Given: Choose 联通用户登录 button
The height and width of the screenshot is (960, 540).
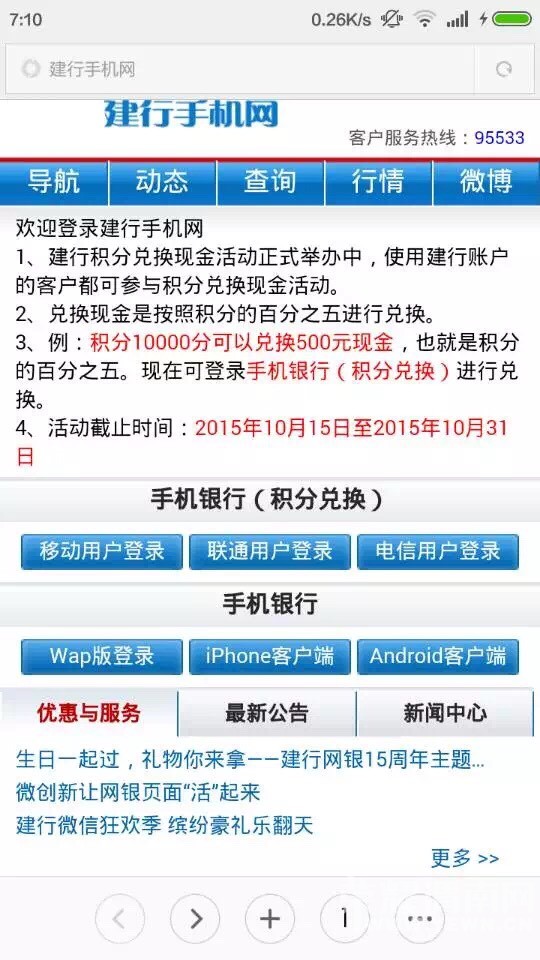Looking at the screenshot, I should click(x=270, y=552).
